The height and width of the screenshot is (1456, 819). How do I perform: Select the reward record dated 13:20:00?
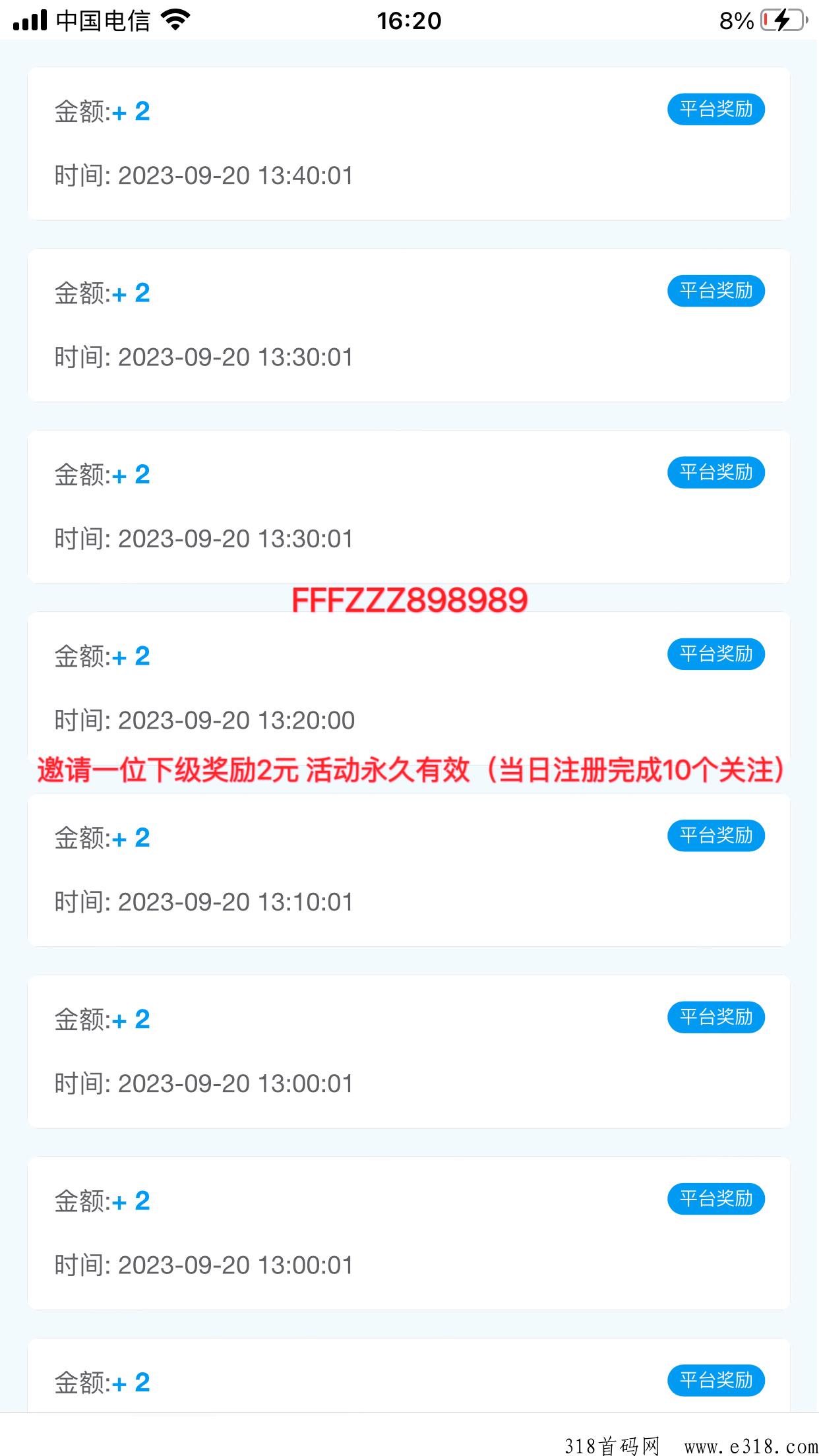pos(409,688)
